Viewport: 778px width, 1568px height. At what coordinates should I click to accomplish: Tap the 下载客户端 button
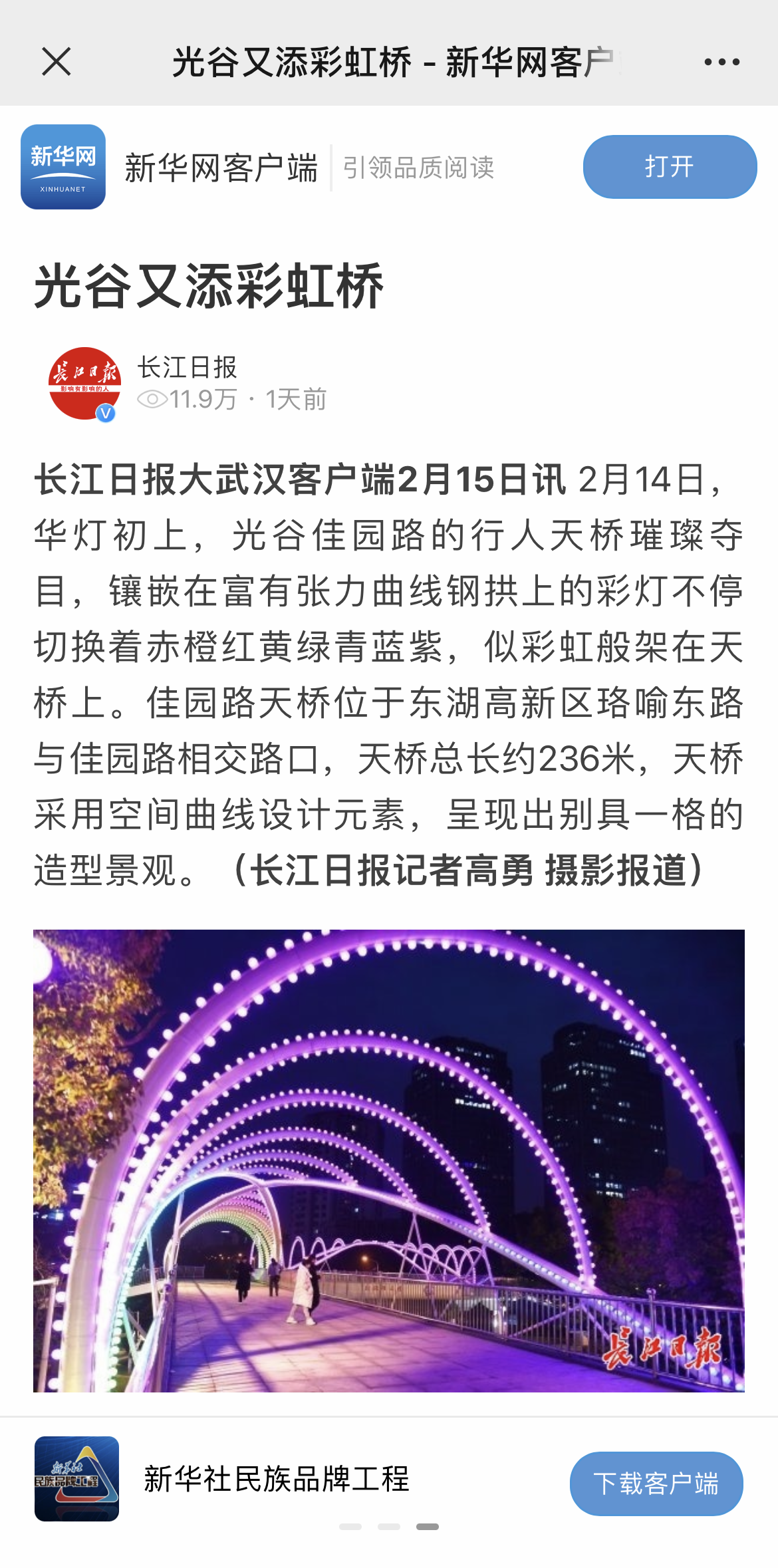coord(656,1484)
